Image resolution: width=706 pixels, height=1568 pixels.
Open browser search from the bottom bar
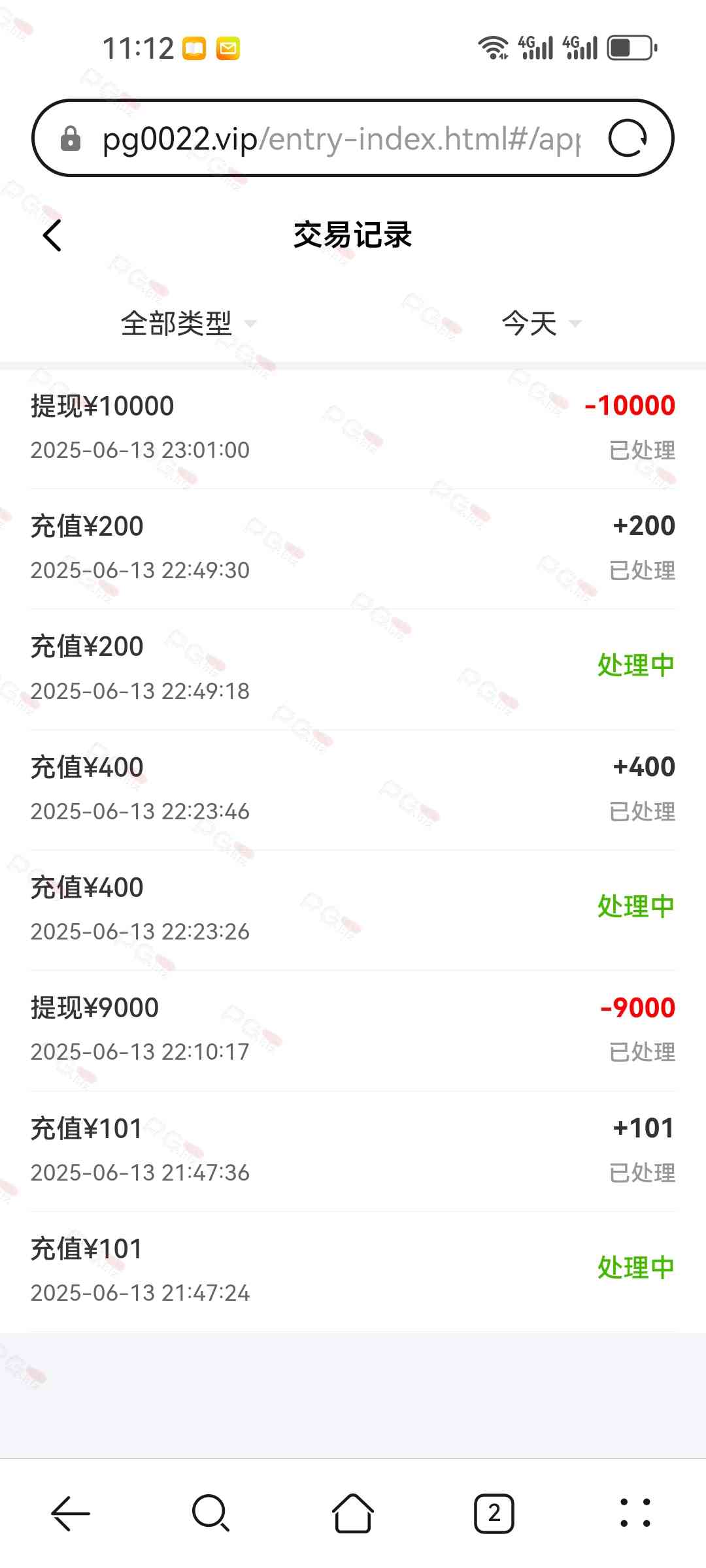[x=210, y=1513]
